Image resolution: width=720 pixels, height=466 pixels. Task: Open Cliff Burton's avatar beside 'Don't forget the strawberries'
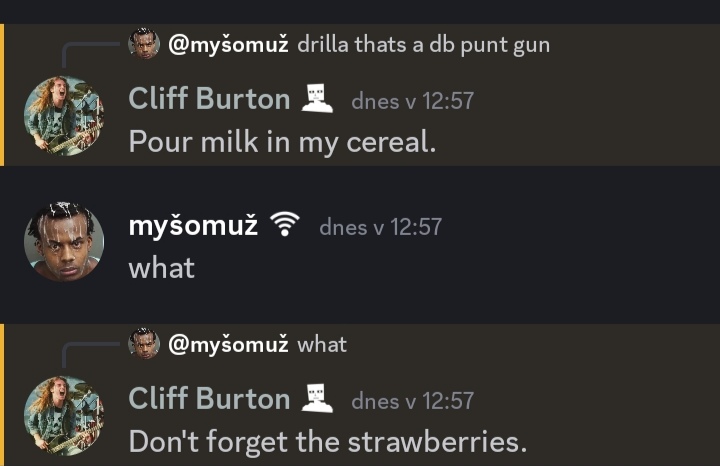click(64, 416)
